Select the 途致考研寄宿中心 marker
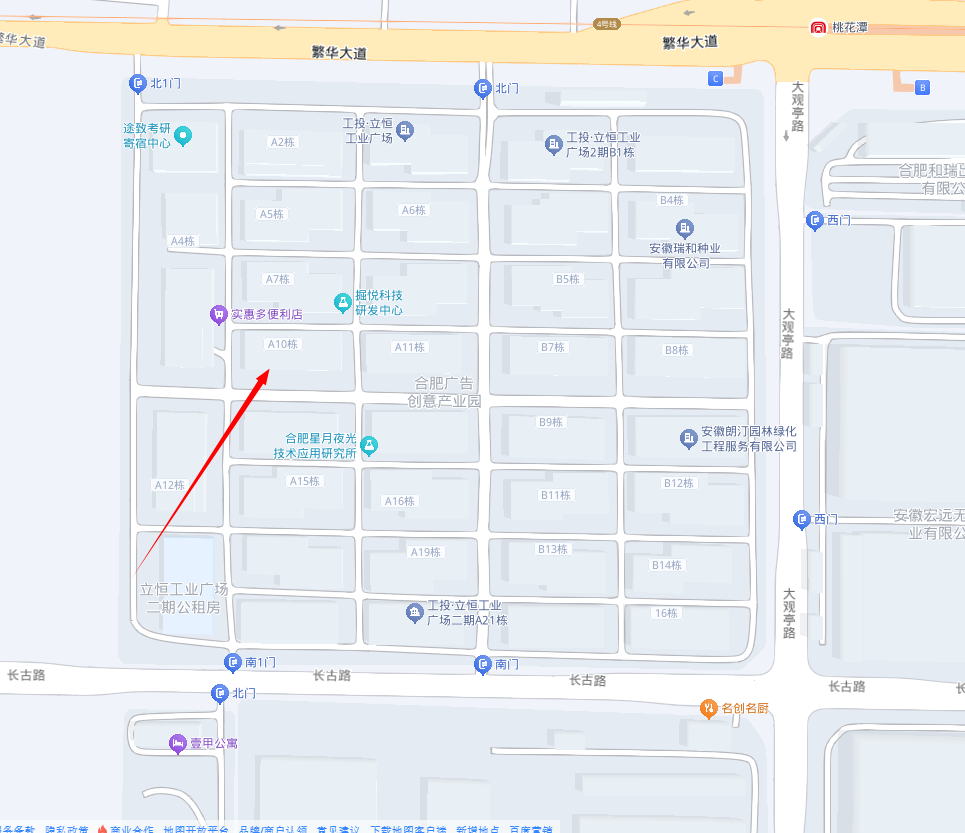Image resolution: width=965 pixels, height=833 pixels. click(x=183, y=135)
